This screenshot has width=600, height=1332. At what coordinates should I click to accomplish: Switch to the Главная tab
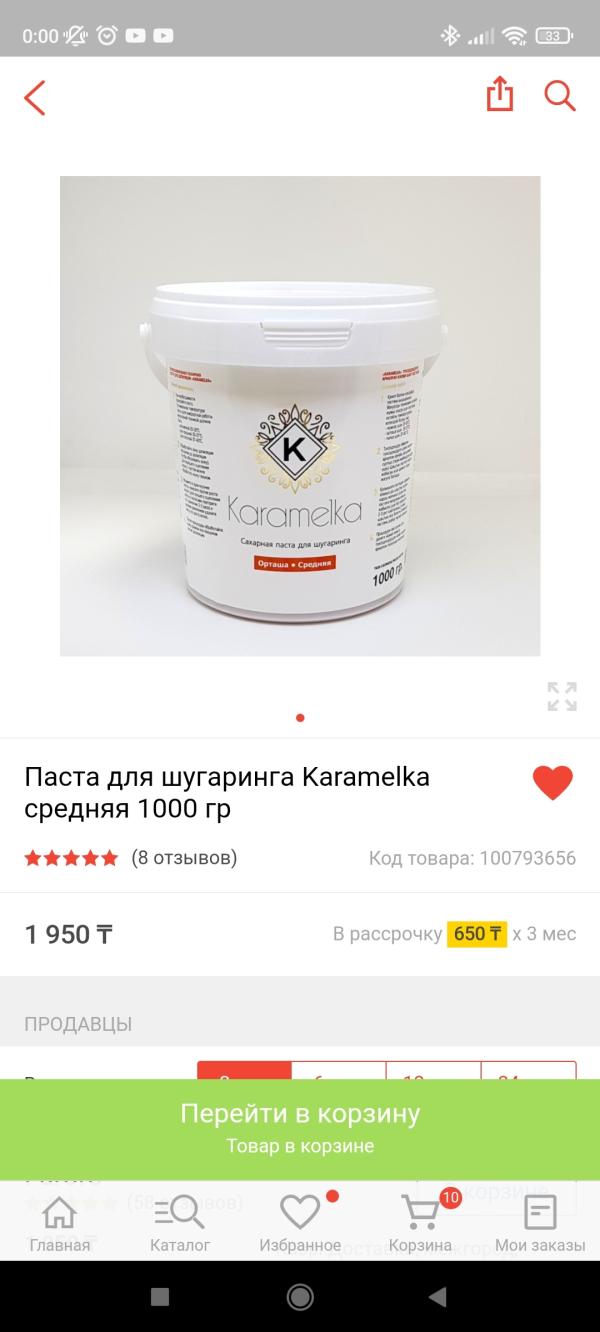(x=60, y=1224)
